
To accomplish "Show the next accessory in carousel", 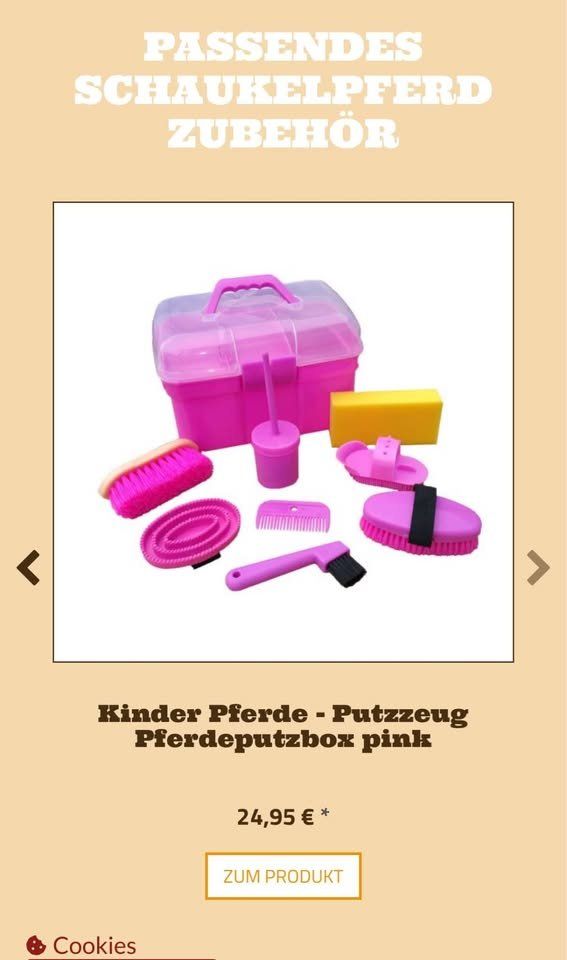I will click(538, 568).
